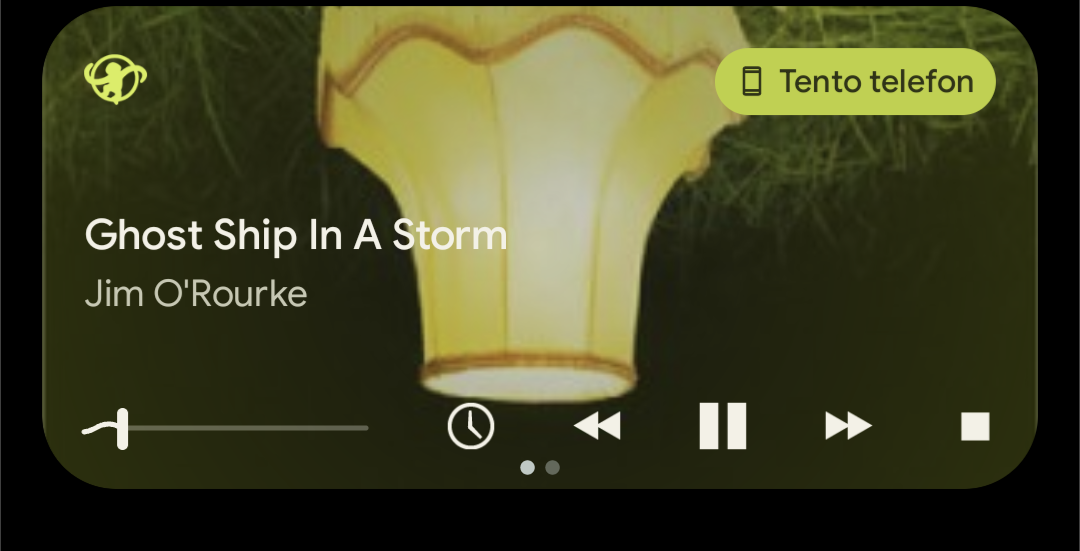
Task: Tap the playback progress seek bar
Action: click(240, 428)
